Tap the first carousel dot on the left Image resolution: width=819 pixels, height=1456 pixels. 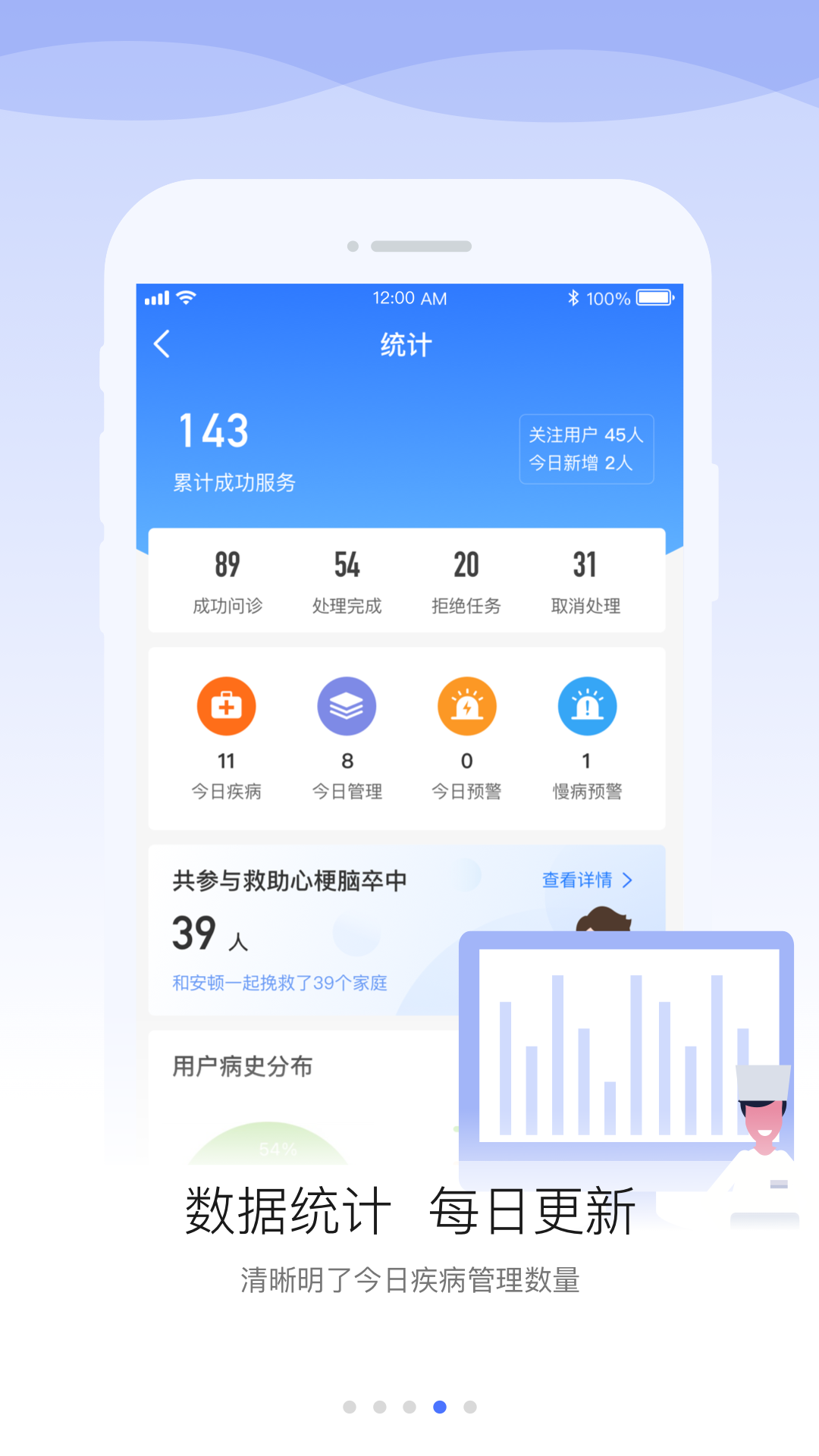pos(349,1407)
